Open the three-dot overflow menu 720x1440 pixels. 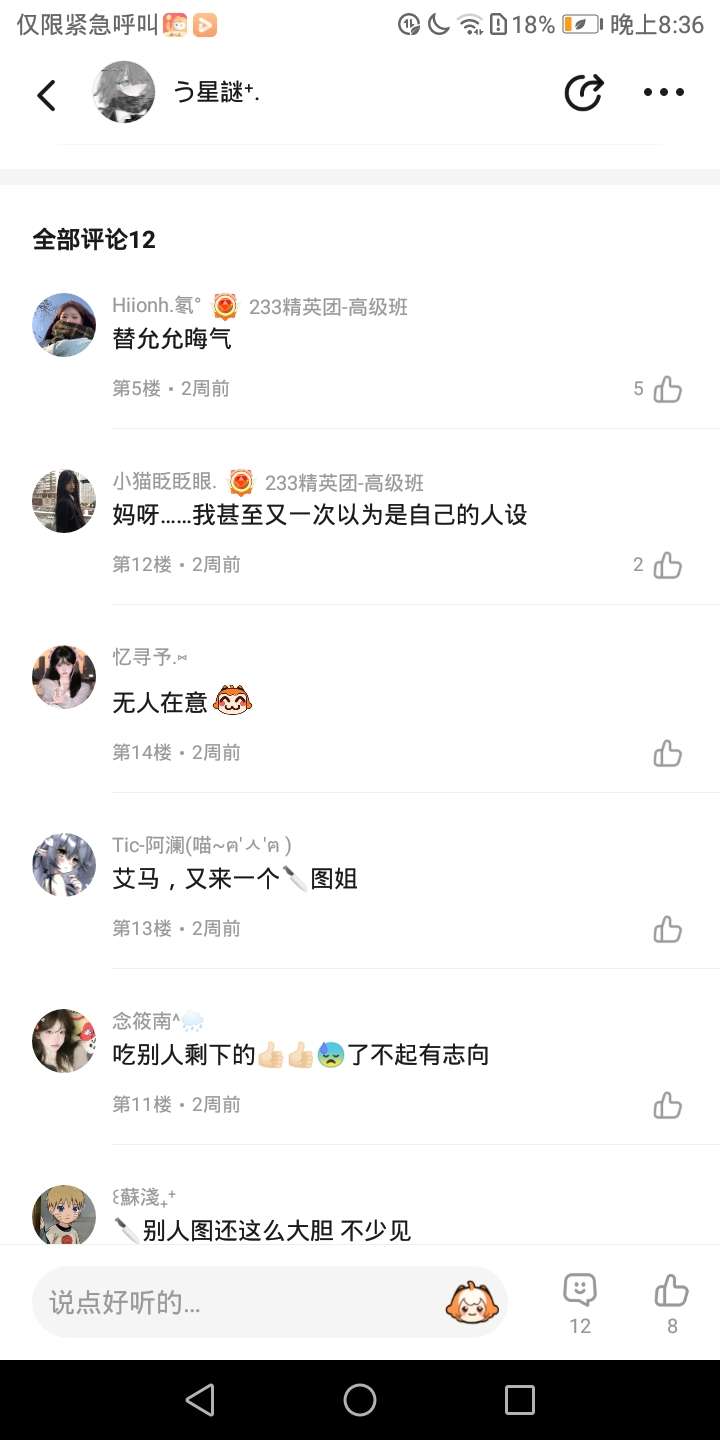click(663, 93)
